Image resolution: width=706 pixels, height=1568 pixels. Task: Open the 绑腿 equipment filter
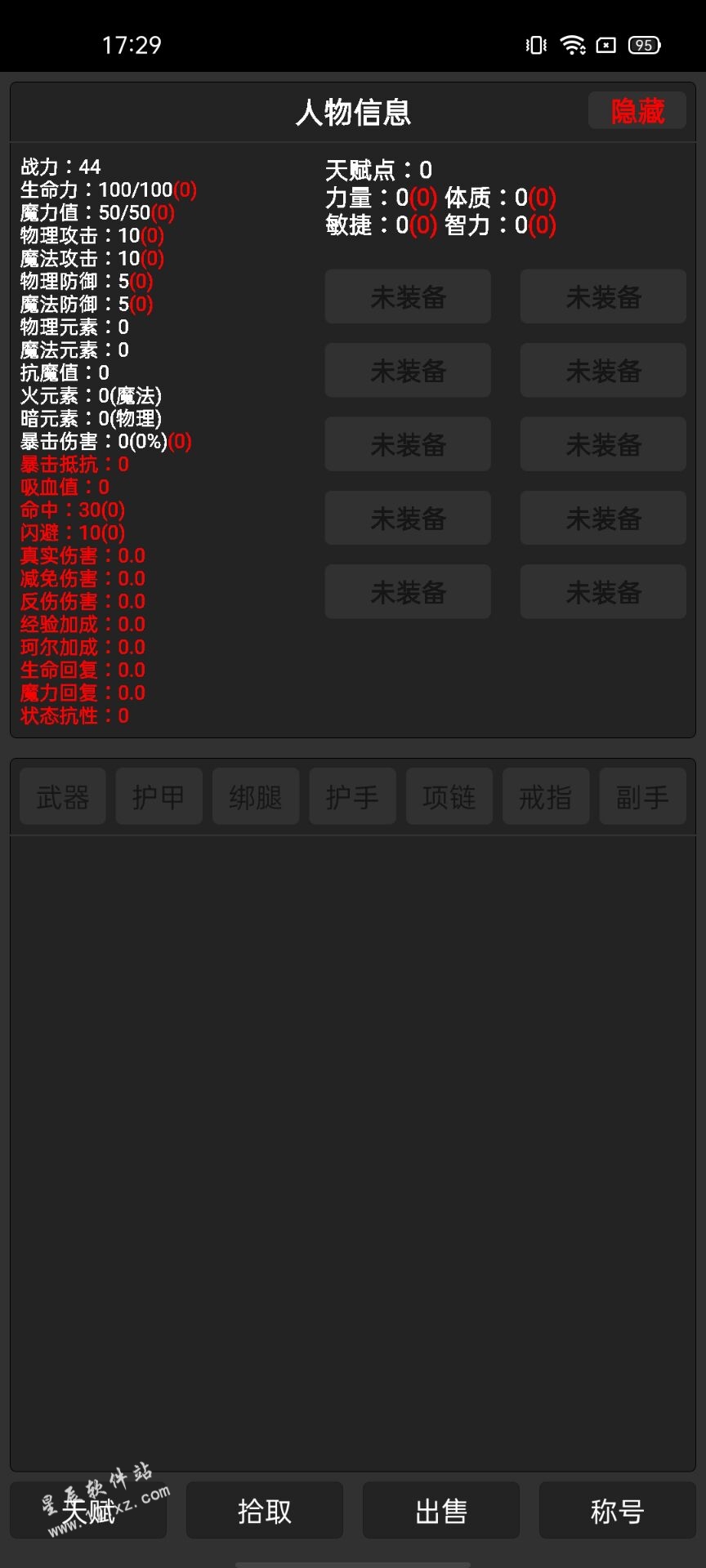coord(256,796)
